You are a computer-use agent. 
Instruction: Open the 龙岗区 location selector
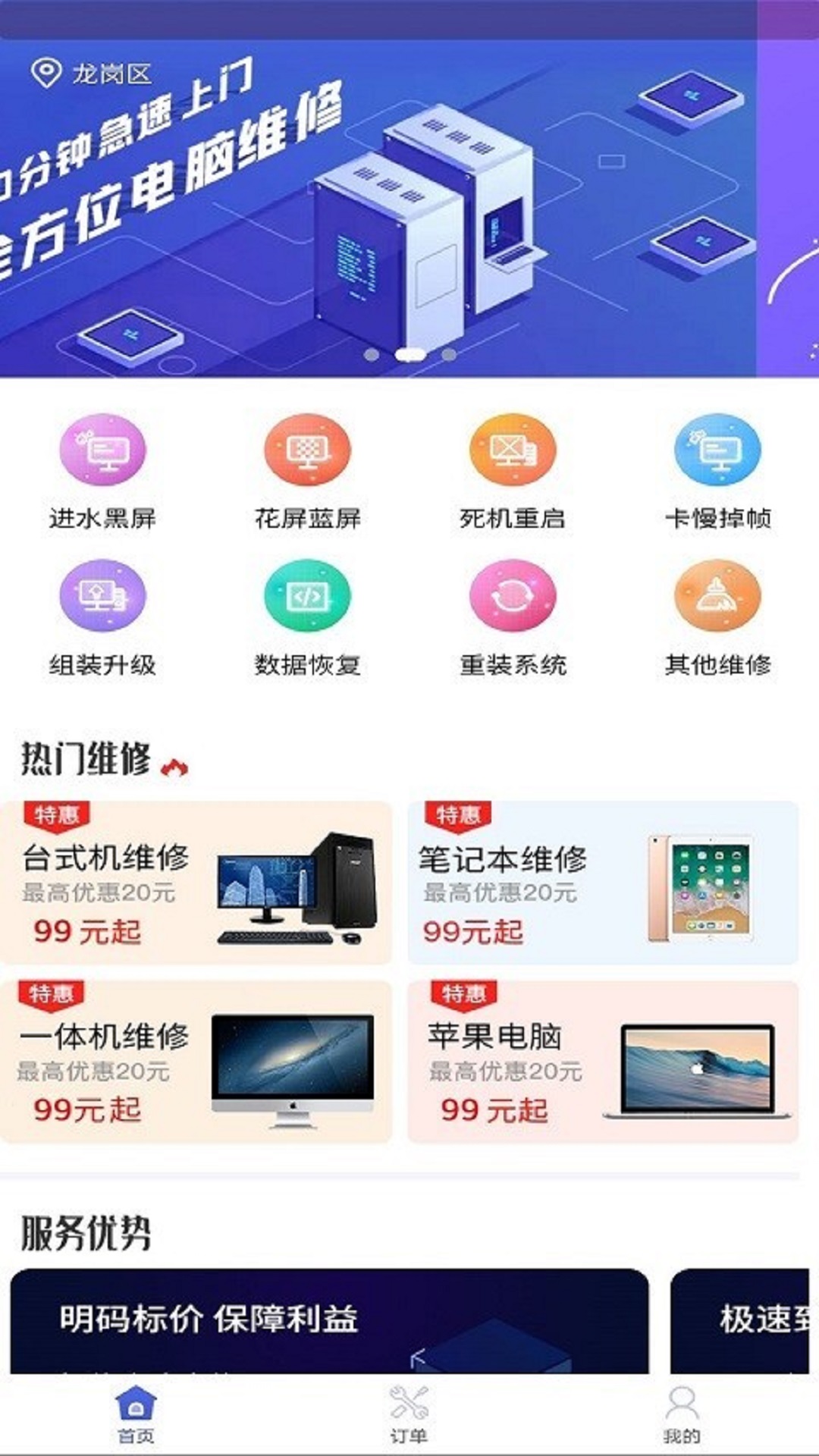93,74
